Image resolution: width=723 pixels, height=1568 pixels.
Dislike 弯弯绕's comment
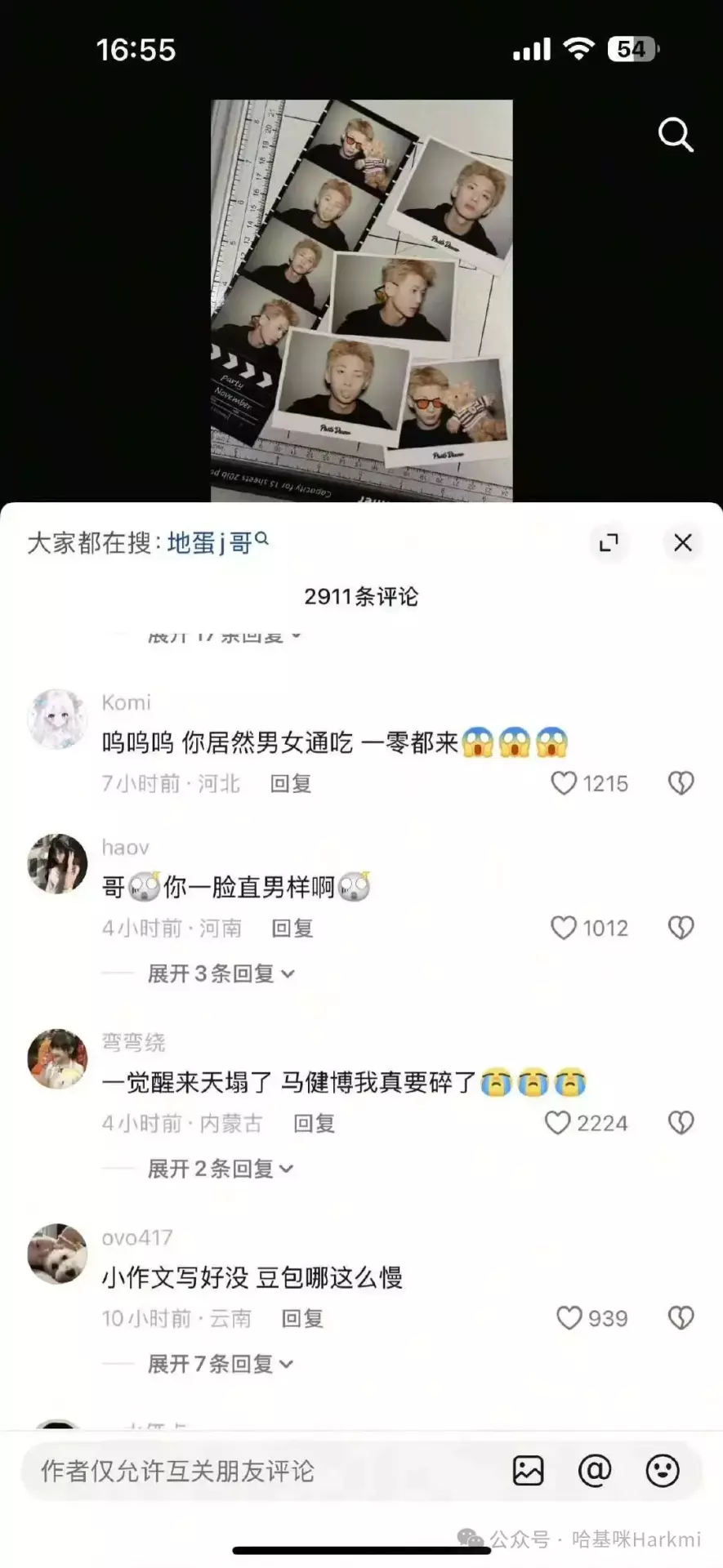coord(681,1123)
